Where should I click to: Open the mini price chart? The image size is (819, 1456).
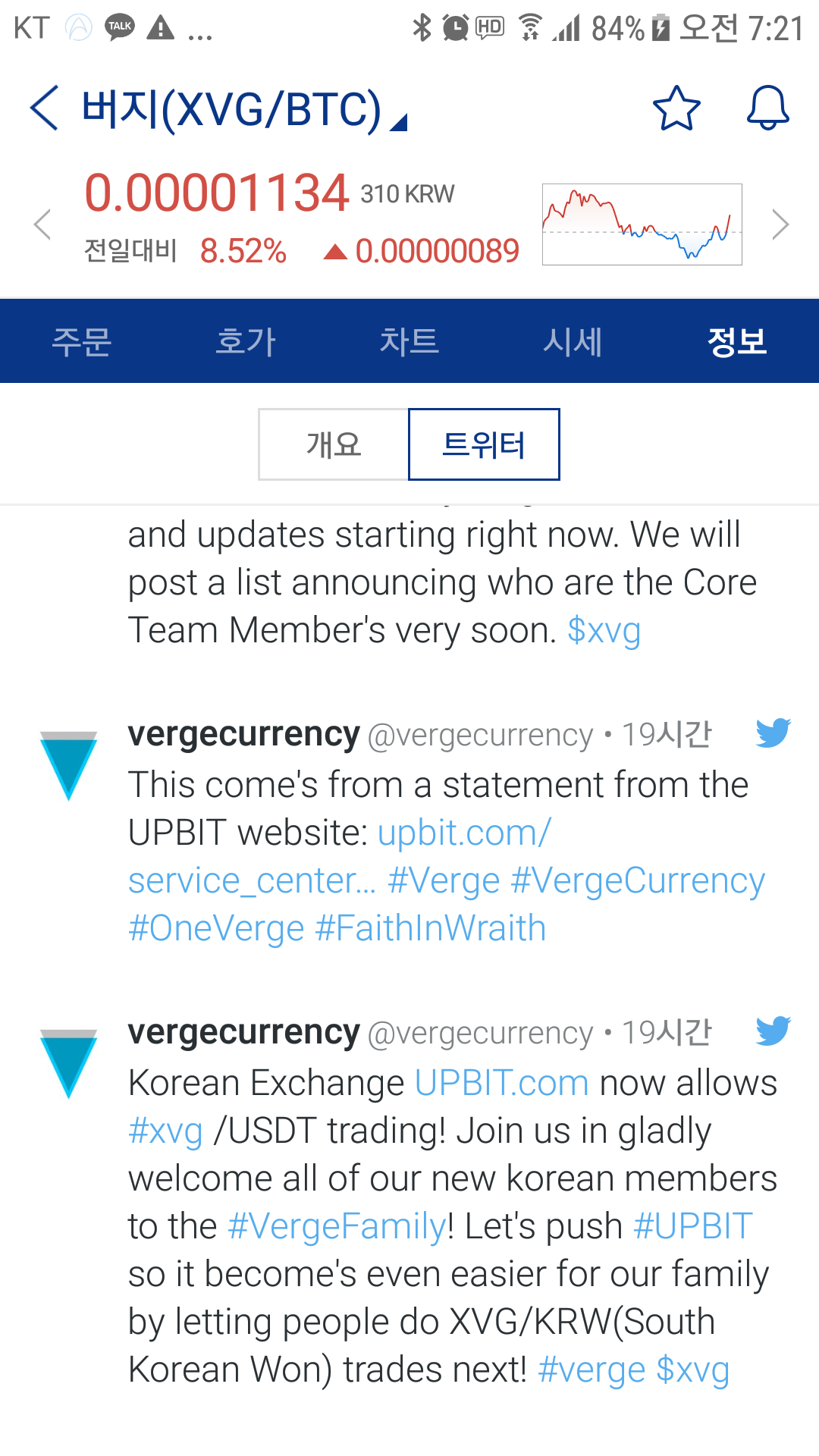[x=642, y=224]
